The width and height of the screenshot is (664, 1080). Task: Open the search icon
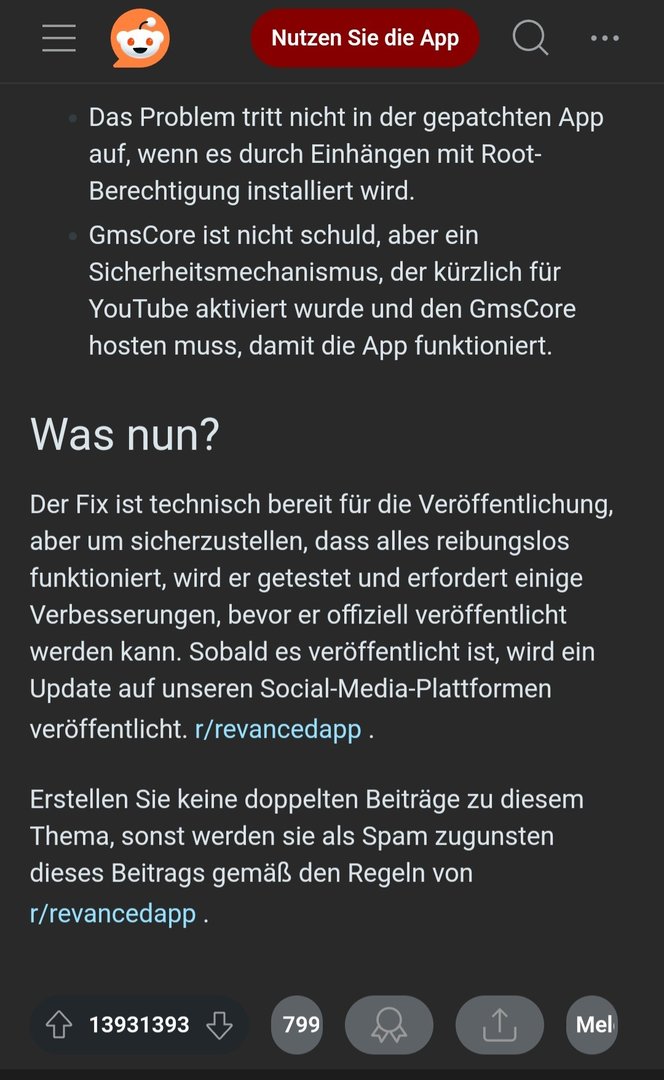tap(530, 39)
